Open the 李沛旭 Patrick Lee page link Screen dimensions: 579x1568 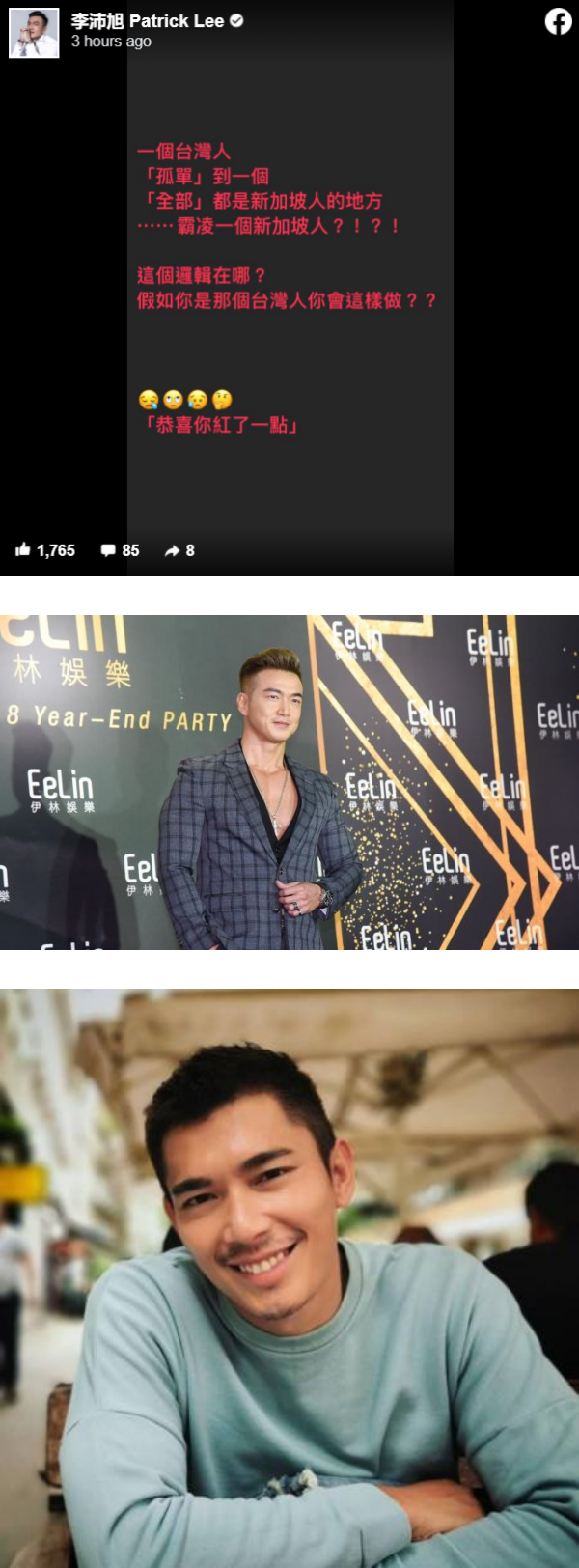pos(147,20)
